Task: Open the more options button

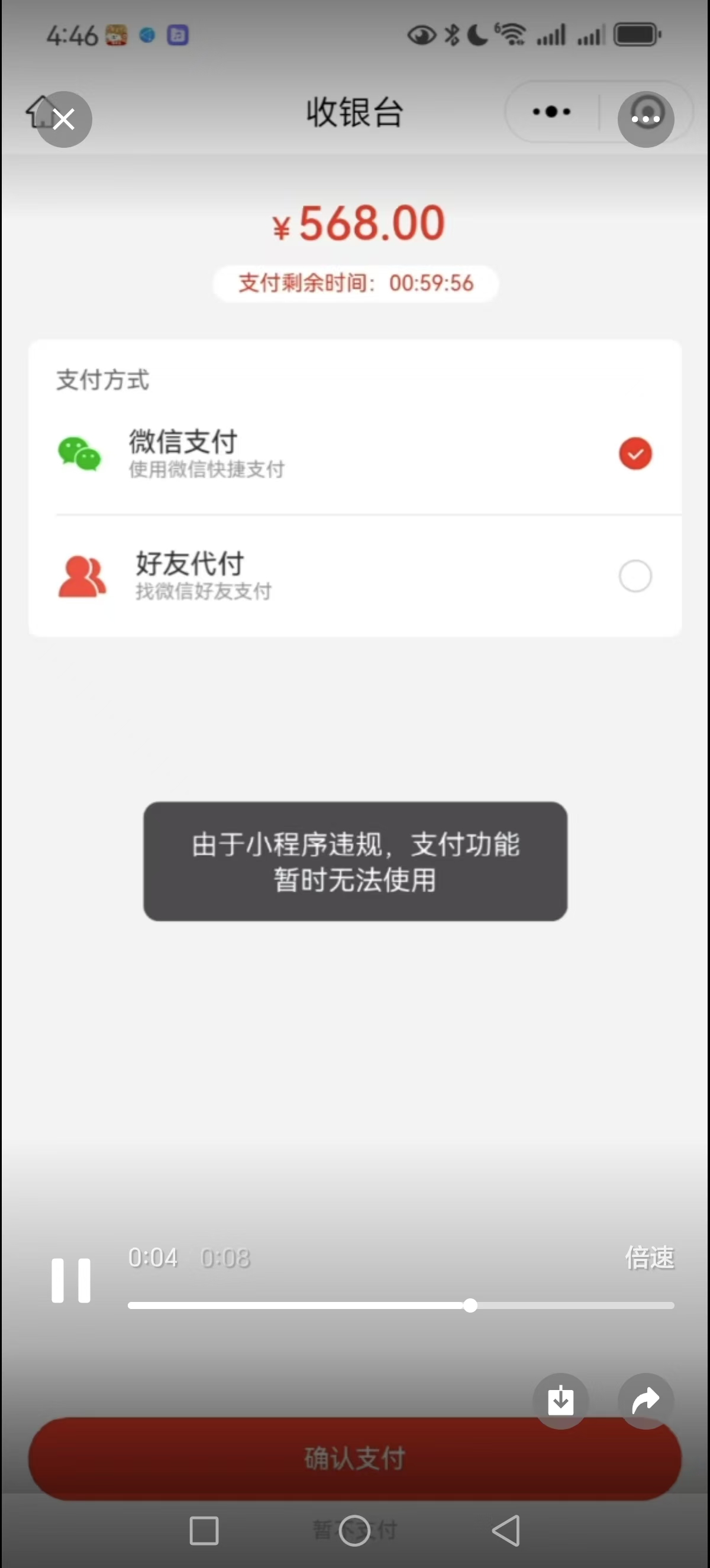Action: (x=646, y=119)
